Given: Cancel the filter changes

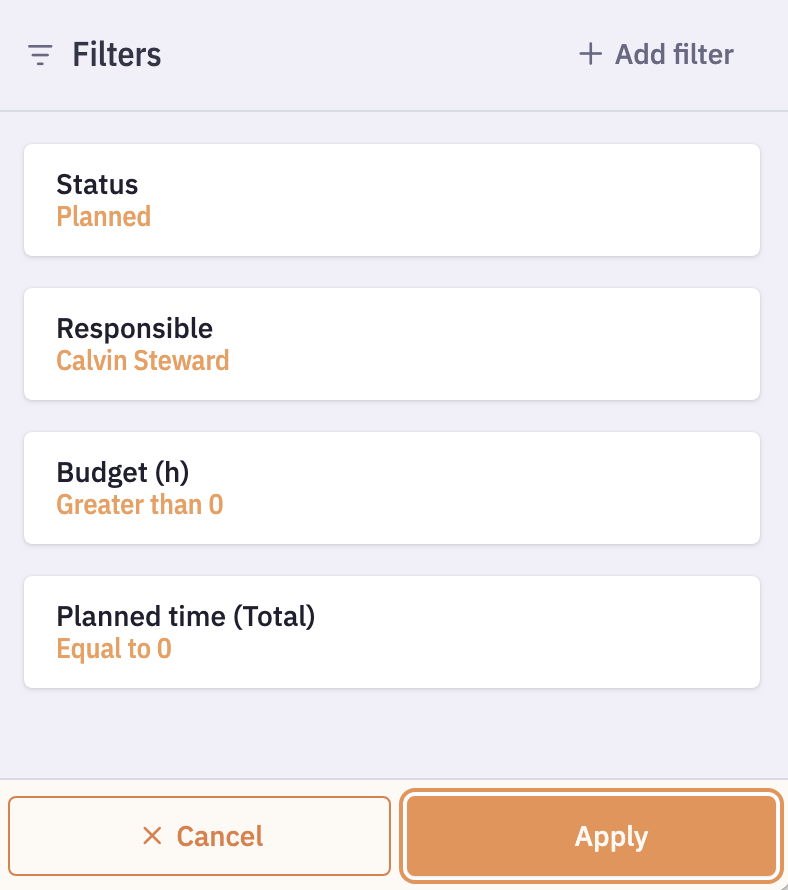Looking at the screenshot, I should point(199,836).
